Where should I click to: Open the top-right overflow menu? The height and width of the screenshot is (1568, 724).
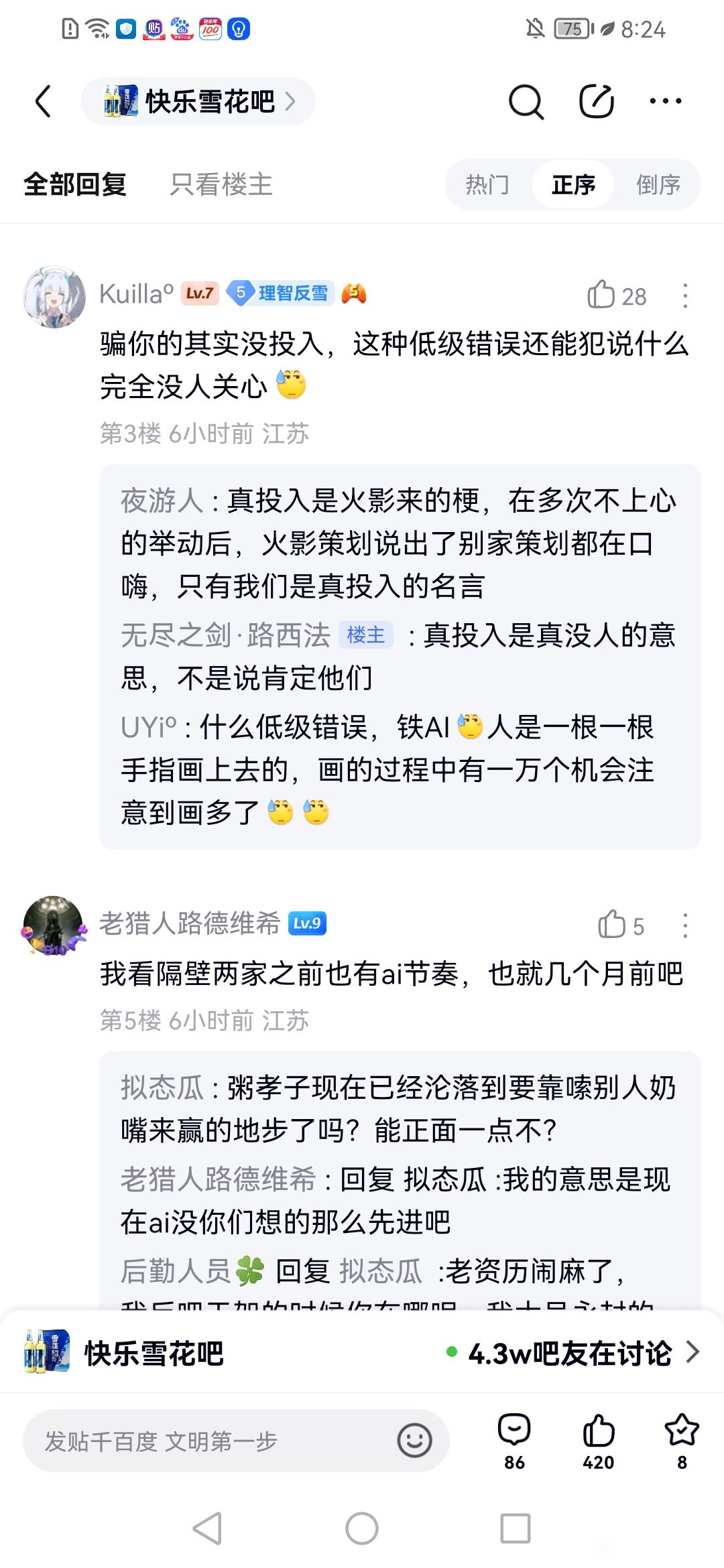pos(665,102)
